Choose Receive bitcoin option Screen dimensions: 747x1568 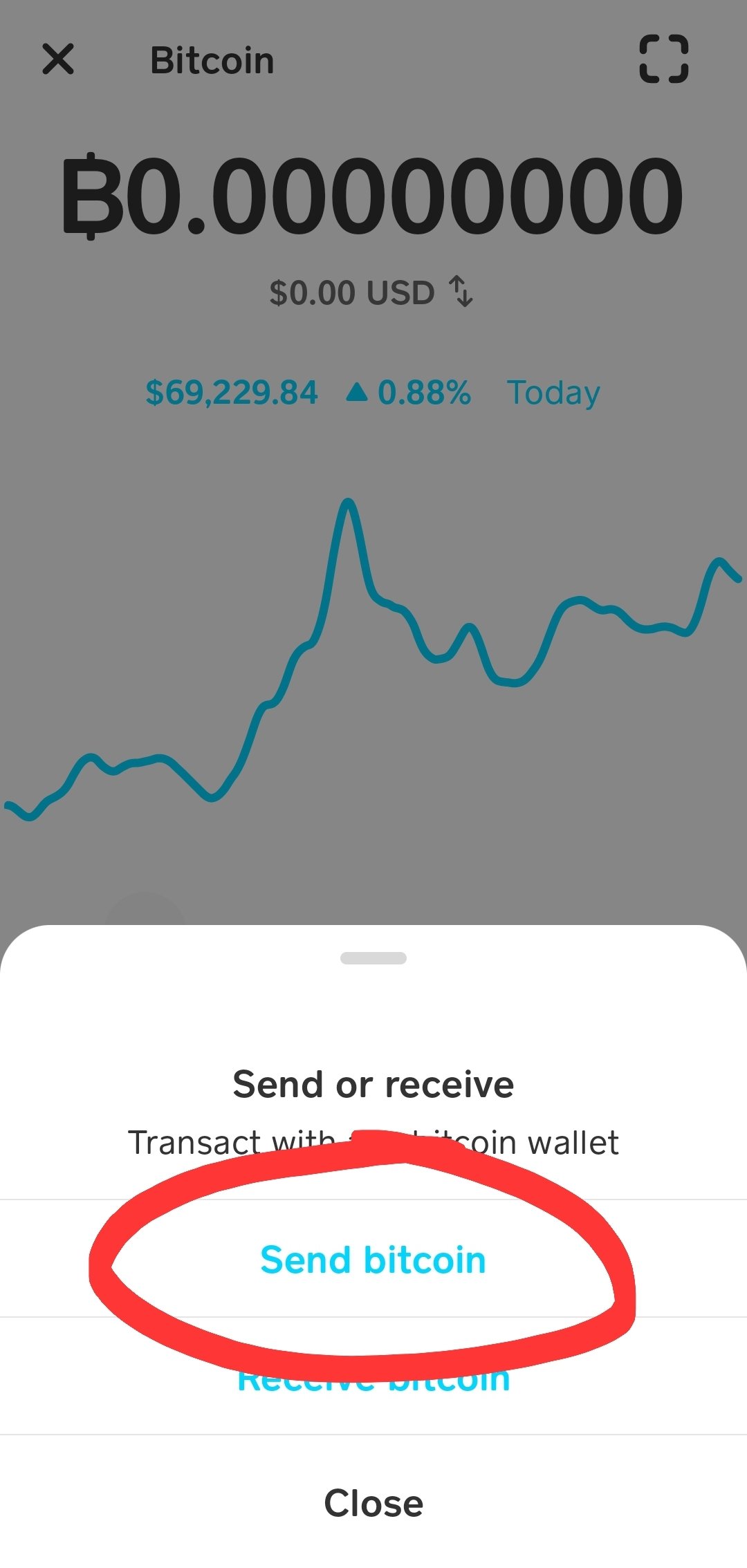pyautogui.click(x=373, y=1376)
